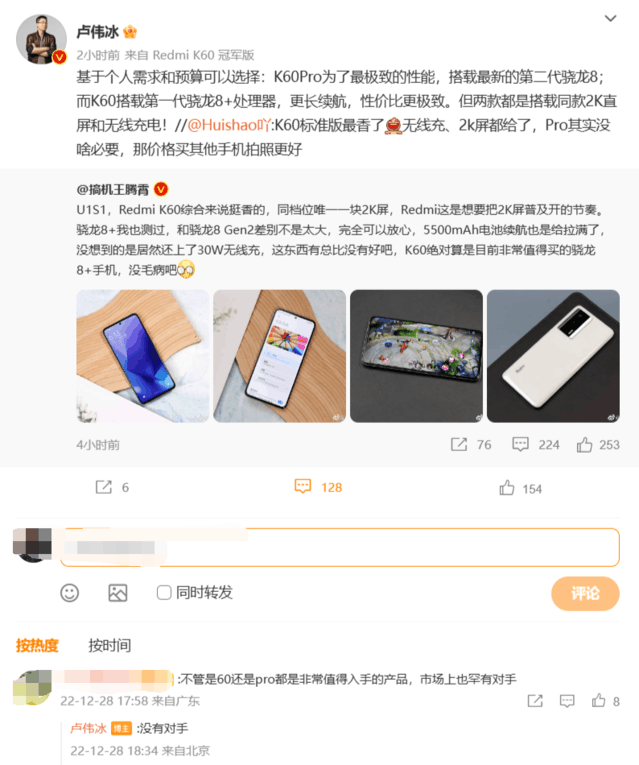Like 卢伟冰's post with 154 likes

click(520, 487)
